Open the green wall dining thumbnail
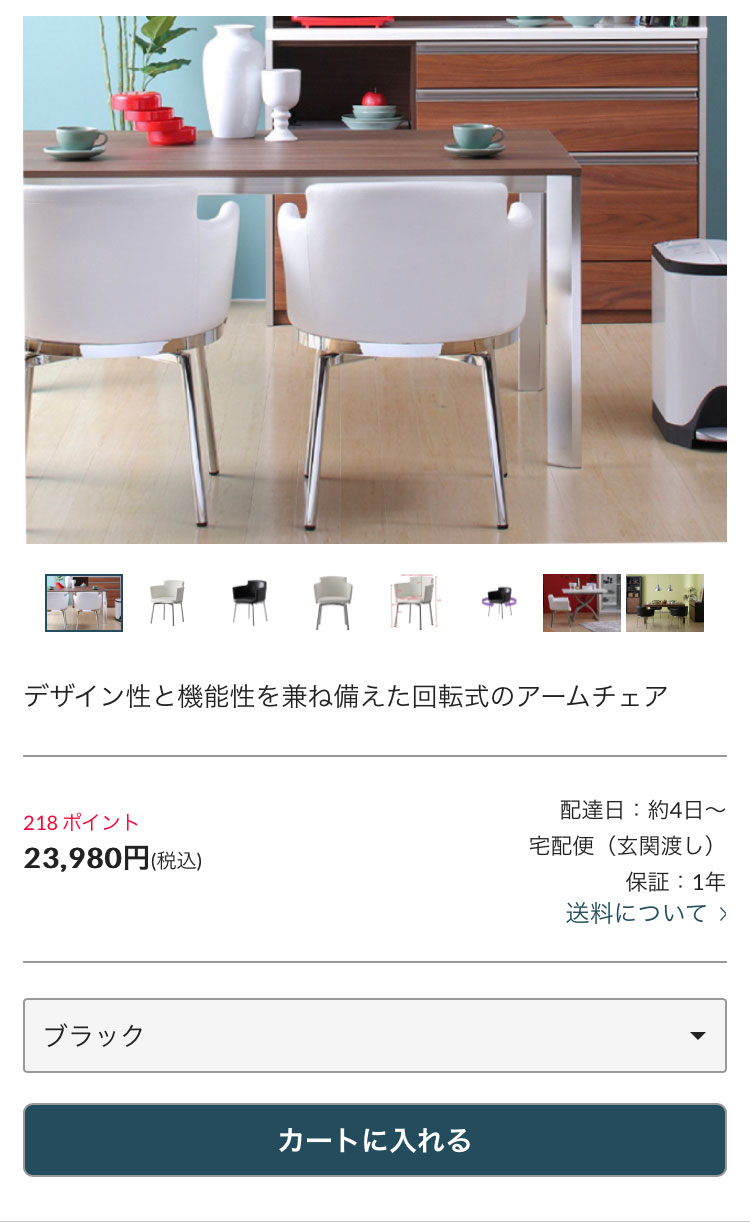 coord(665,603)
